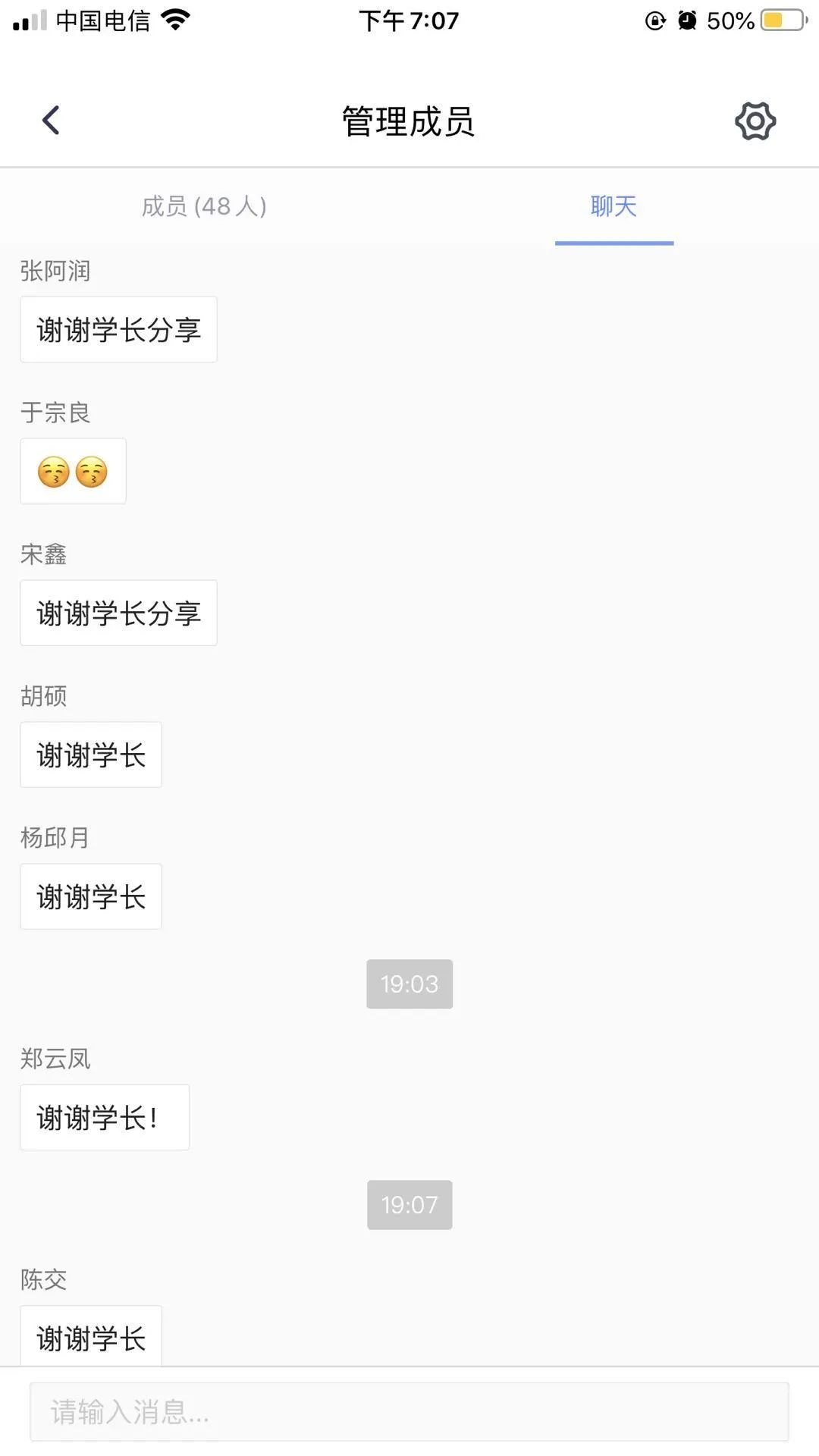Screen dimensions: 819x1456
Task: Go back from 管理成员 screen
Action: 51,121
